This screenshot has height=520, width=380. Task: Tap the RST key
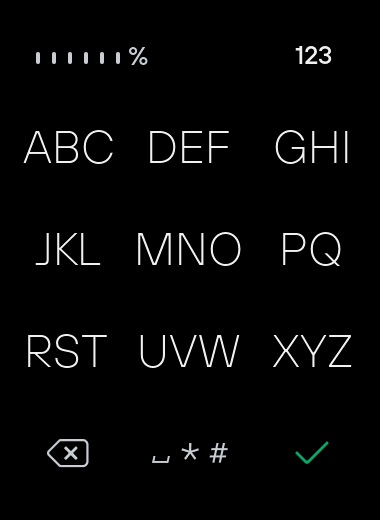click(x=67, y=351)
